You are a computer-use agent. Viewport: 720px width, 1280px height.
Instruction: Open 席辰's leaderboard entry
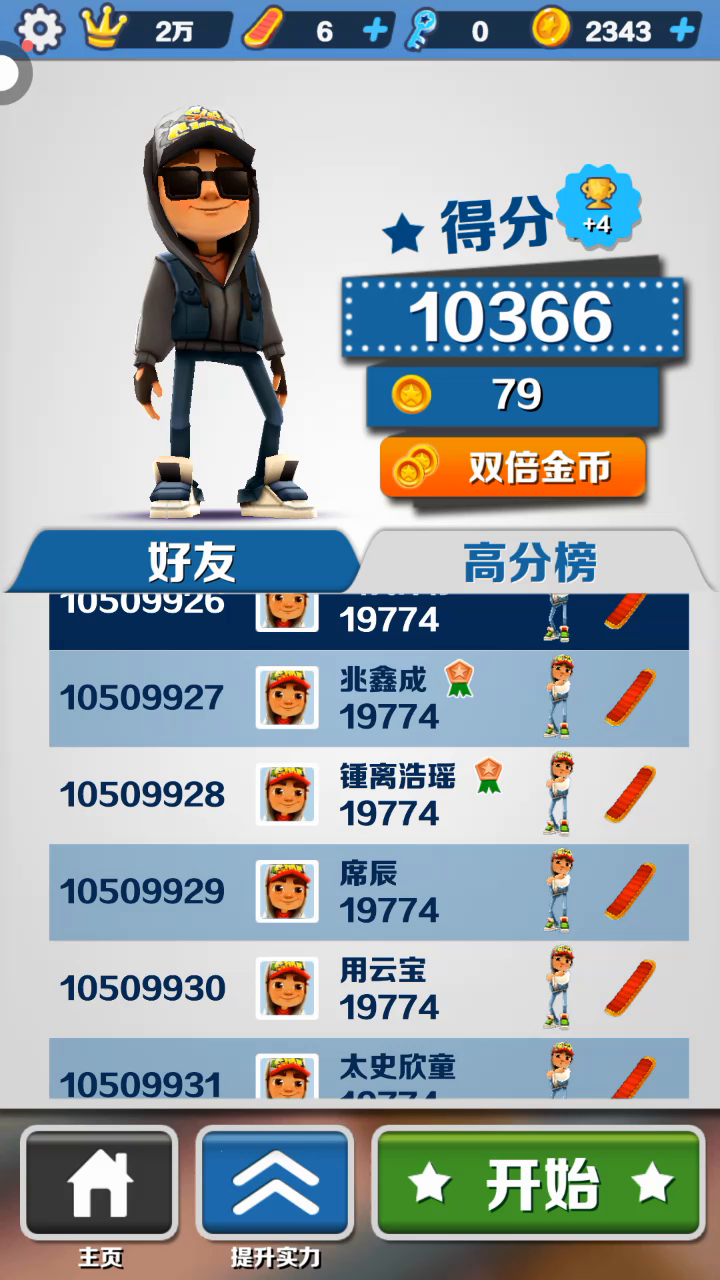(x=369, y=891)
